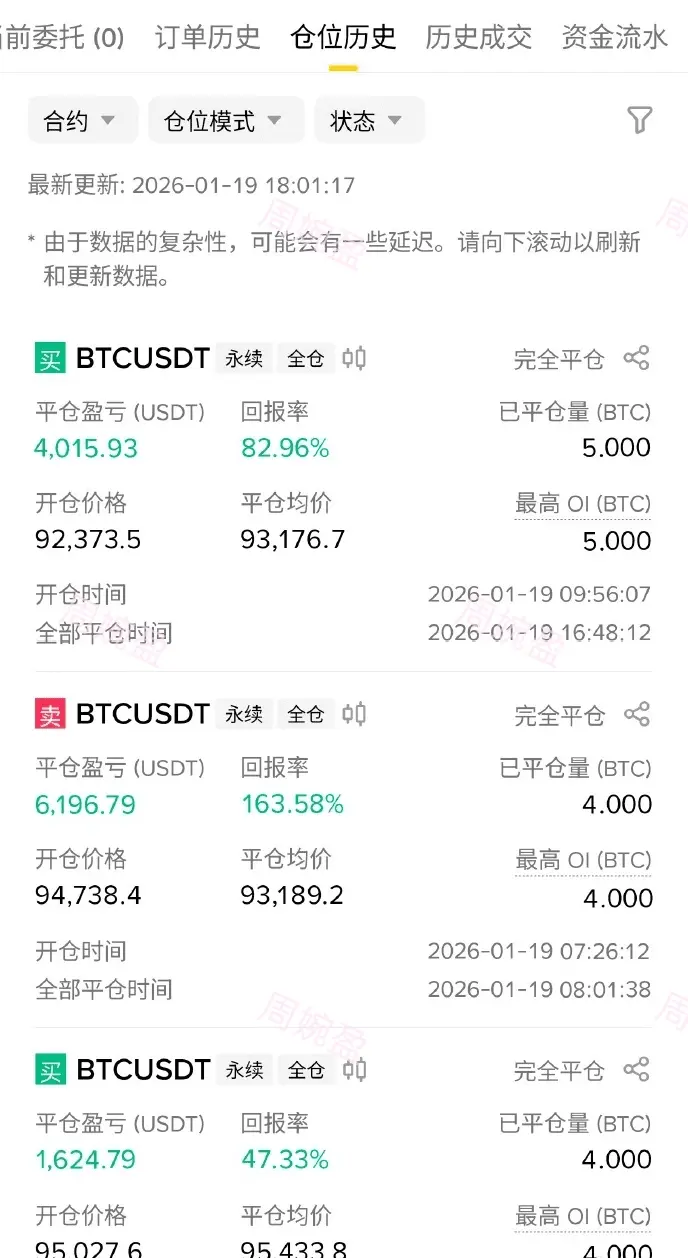This screenshot has height=1258, width=688.
Task: Share the position with 1,624.79 profit
Action: [637, 1069]
